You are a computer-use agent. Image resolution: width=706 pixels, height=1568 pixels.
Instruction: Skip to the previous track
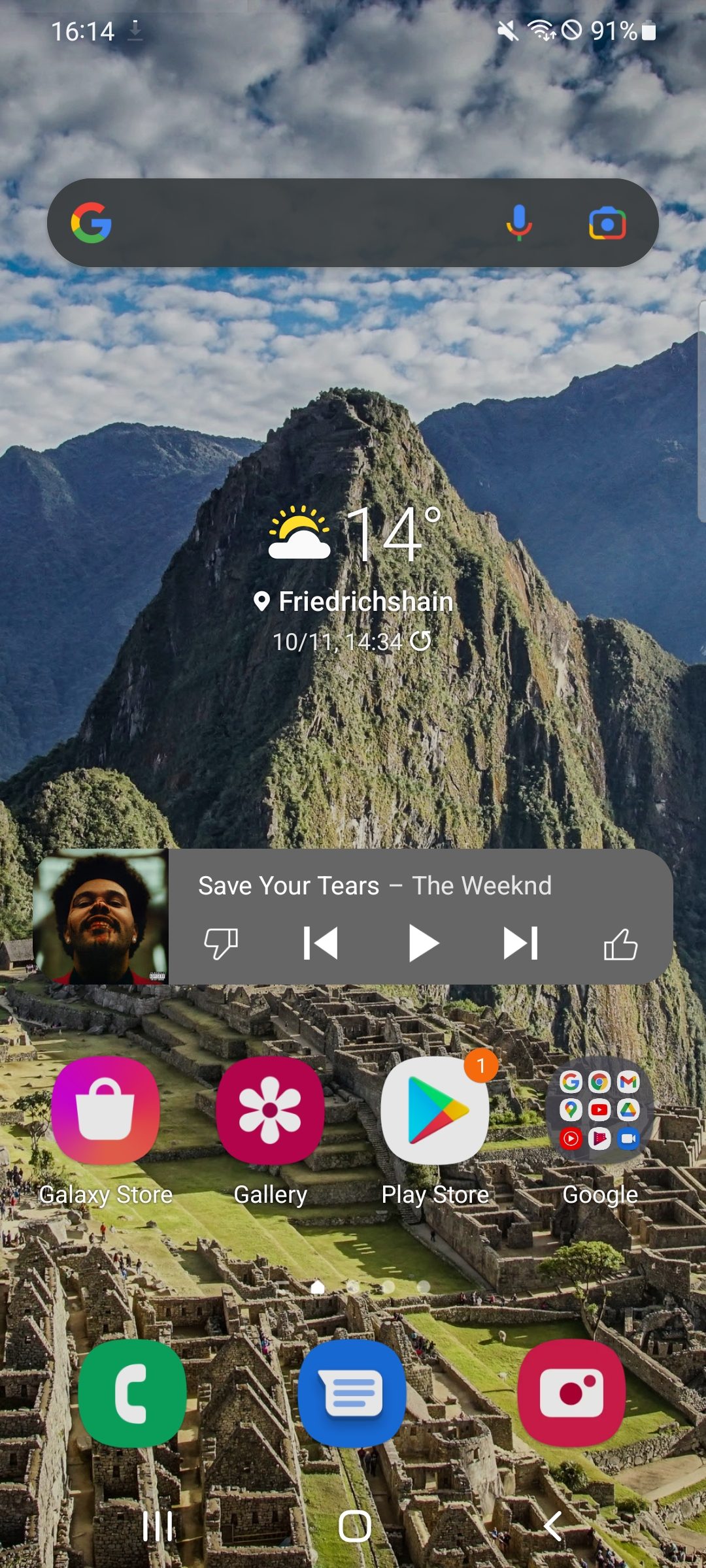coord(320,943)
